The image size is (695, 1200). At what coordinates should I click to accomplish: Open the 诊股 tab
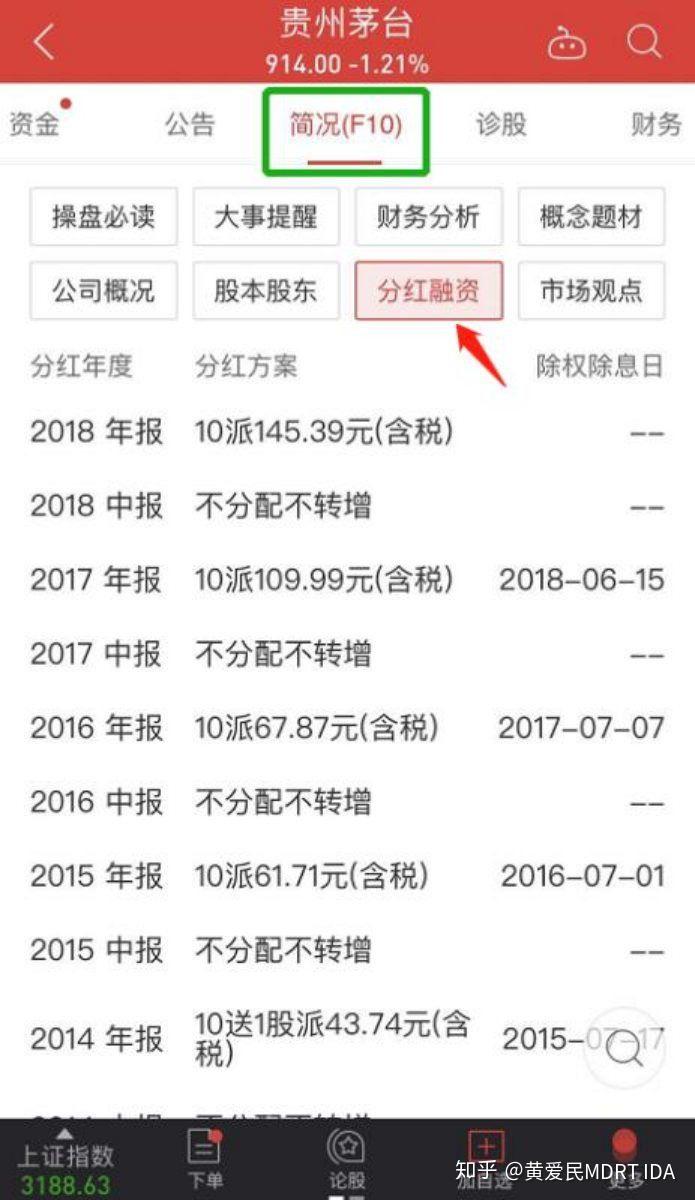tap(501, 125)
